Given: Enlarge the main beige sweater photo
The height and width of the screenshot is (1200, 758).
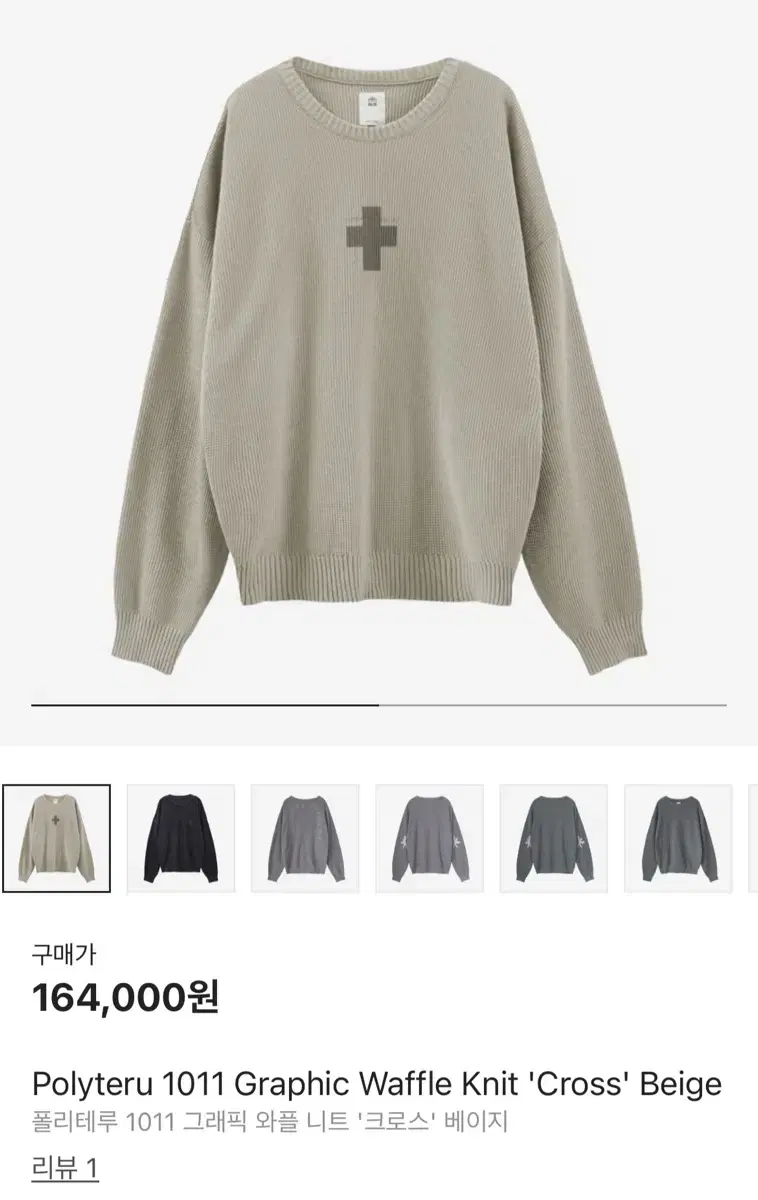Looking at the screenshot, I should (380, 350).
